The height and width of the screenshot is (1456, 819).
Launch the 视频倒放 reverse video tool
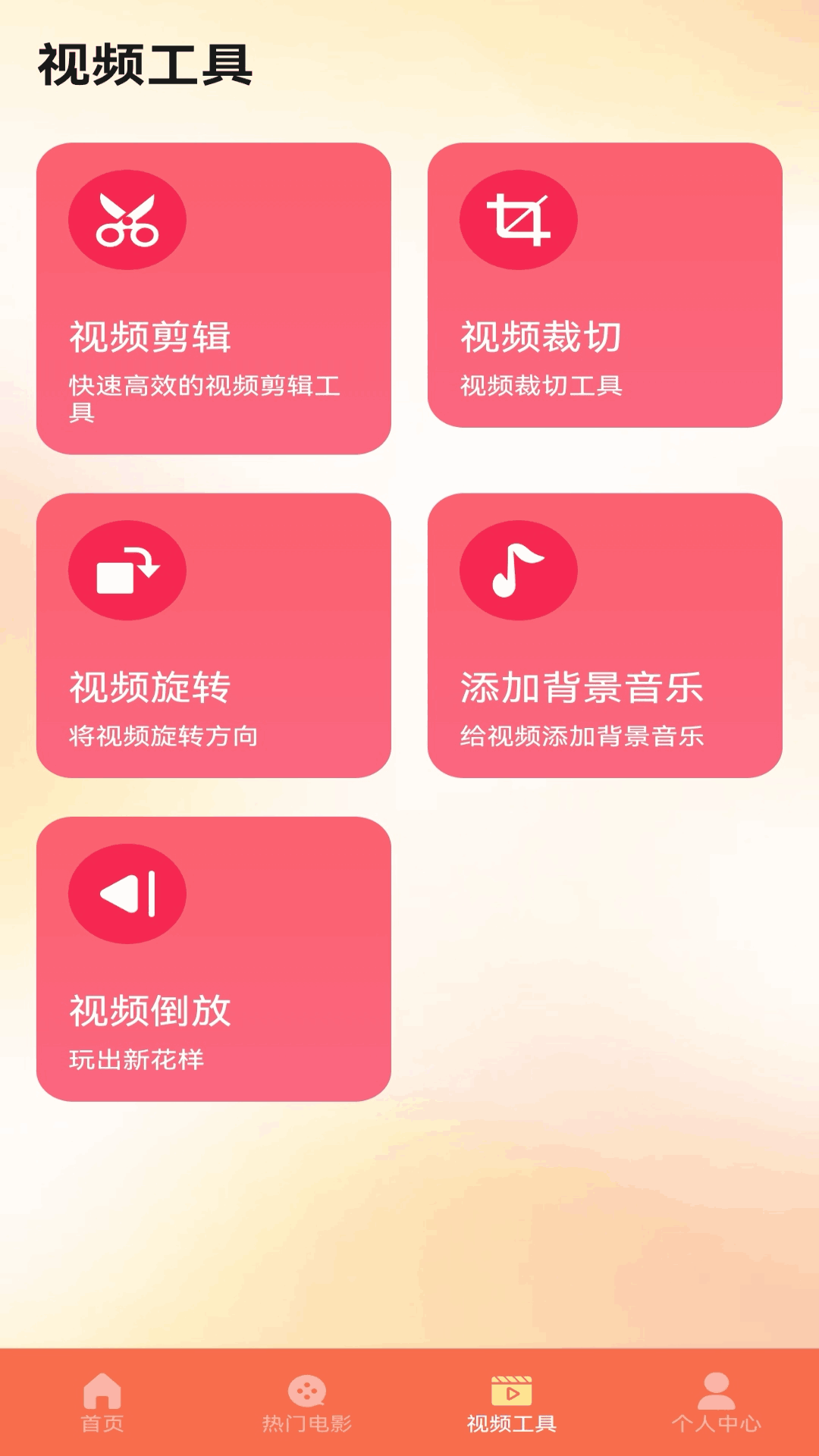(213, 959)
